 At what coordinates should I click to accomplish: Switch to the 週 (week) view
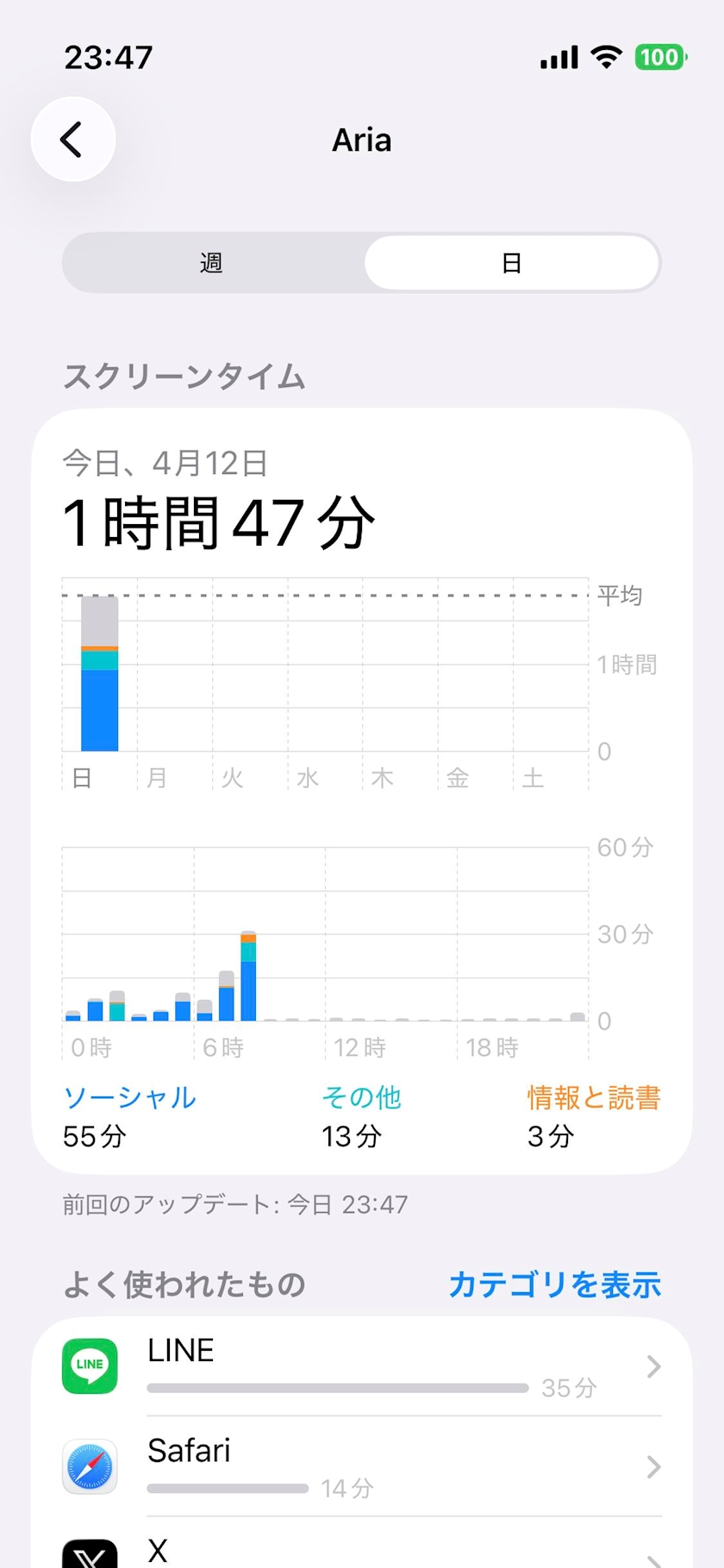pyautogui.click(x=212, y=263)
